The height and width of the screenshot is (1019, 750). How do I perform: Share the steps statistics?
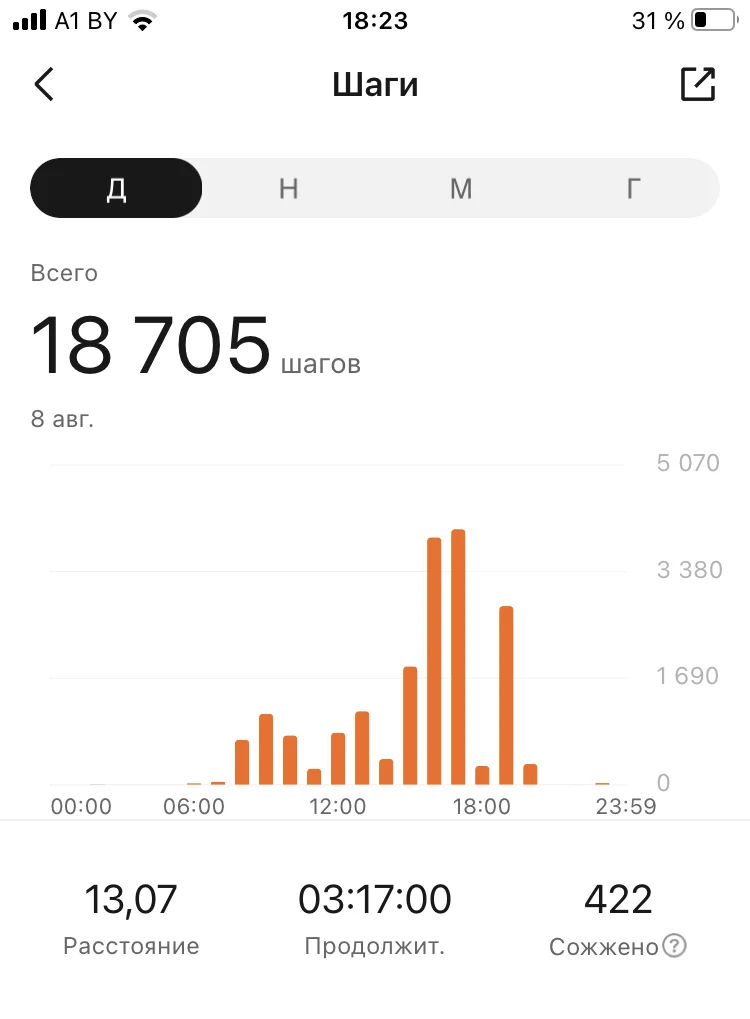[x=698, y=85]
